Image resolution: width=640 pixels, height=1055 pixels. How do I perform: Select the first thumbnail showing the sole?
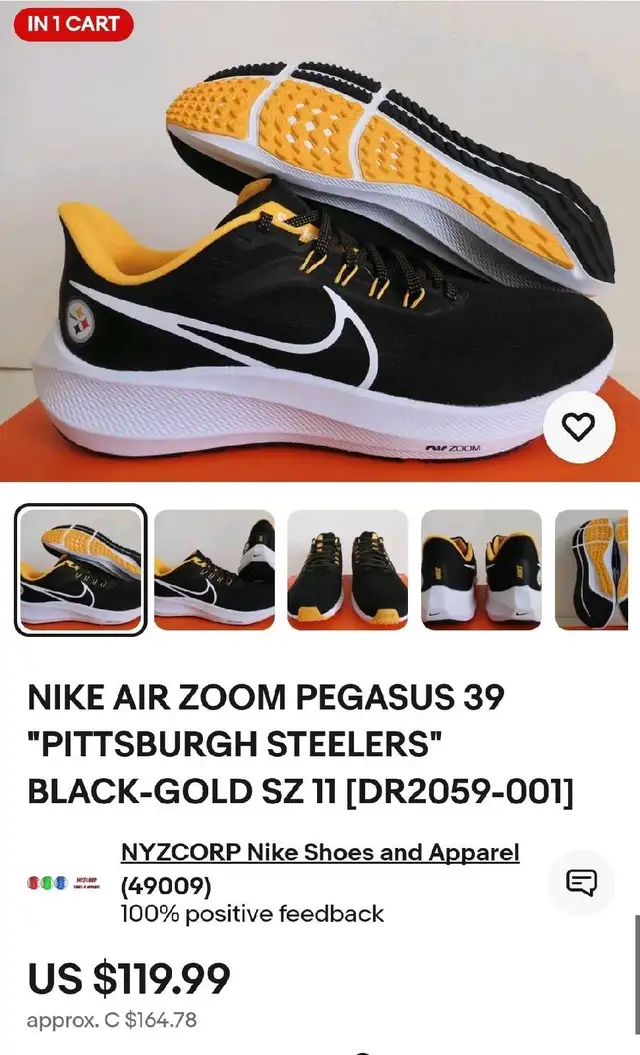pos(81,570)
